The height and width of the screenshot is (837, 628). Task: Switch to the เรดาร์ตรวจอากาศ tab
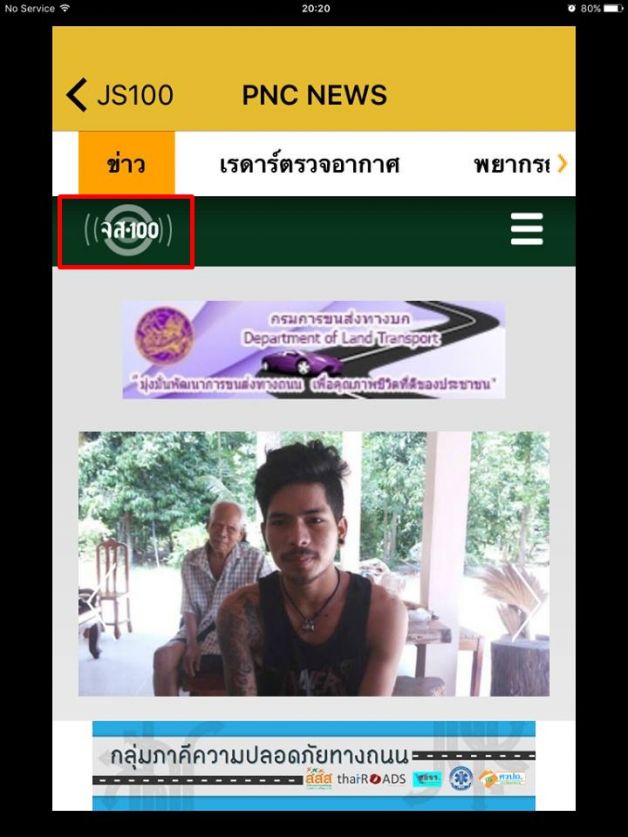click(309, 164)
